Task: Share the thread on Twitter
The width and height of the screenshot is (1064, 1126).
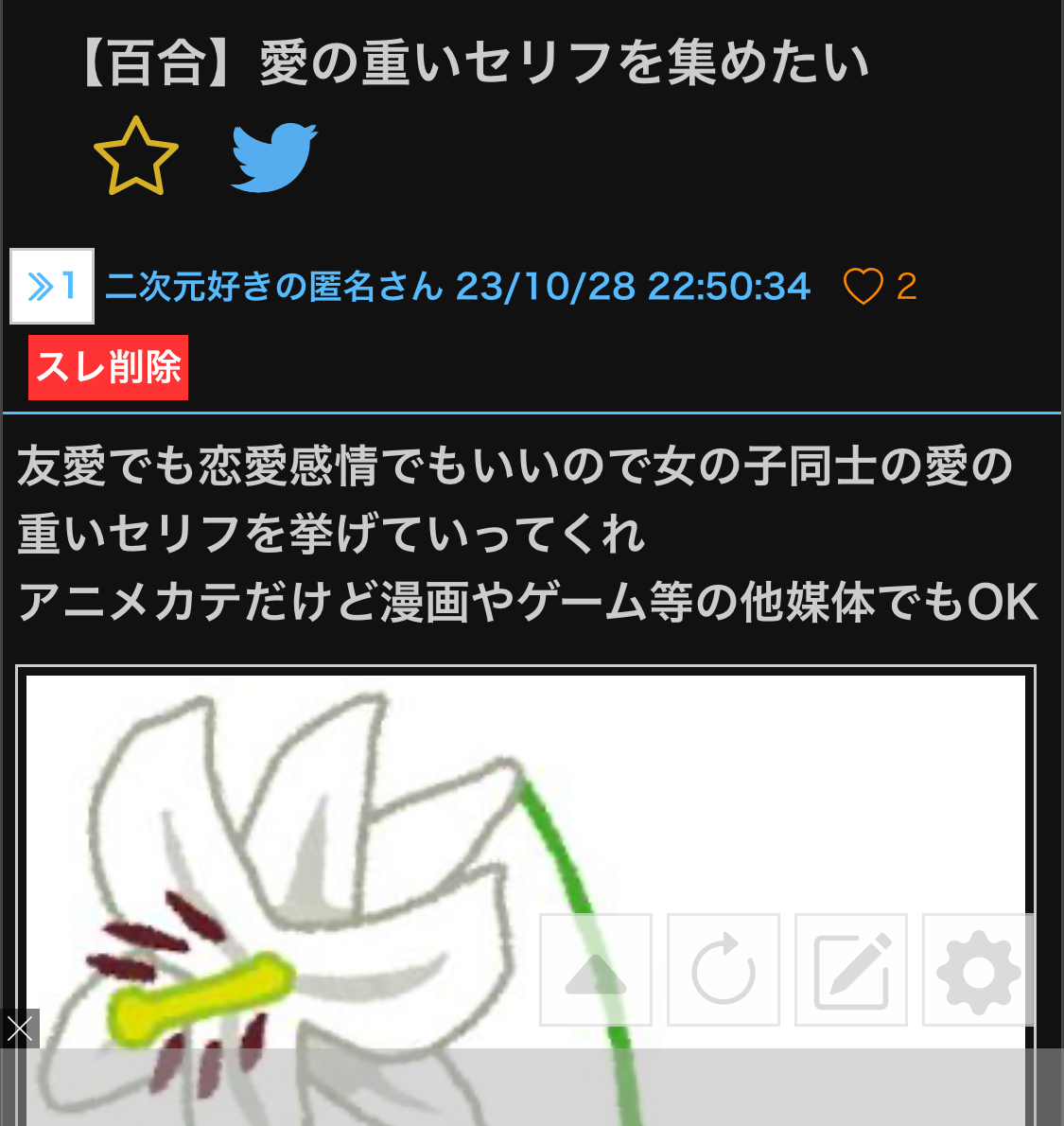Action: pos(274,157)
